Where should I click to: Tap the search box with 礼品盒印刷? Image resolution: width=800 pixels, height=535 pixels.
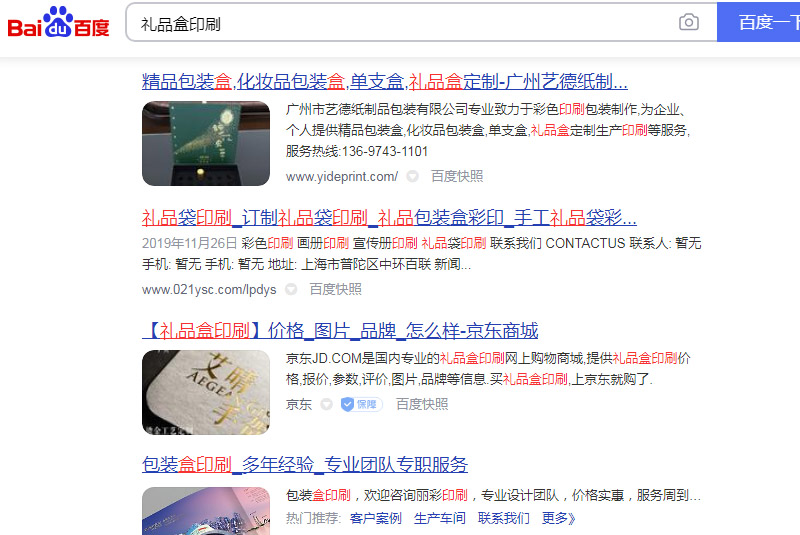point(400,23)
